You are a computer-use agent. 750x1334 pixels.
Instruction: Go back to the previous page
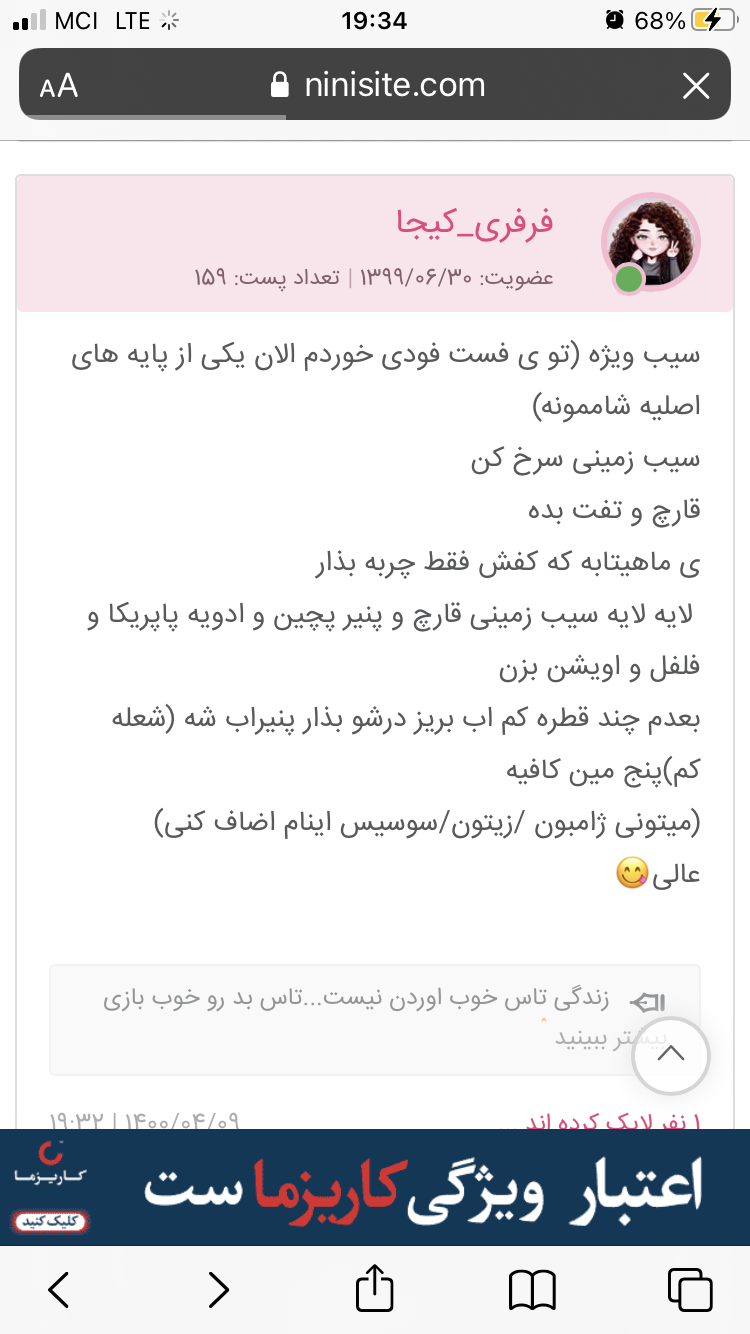[x=59, y=1290]
